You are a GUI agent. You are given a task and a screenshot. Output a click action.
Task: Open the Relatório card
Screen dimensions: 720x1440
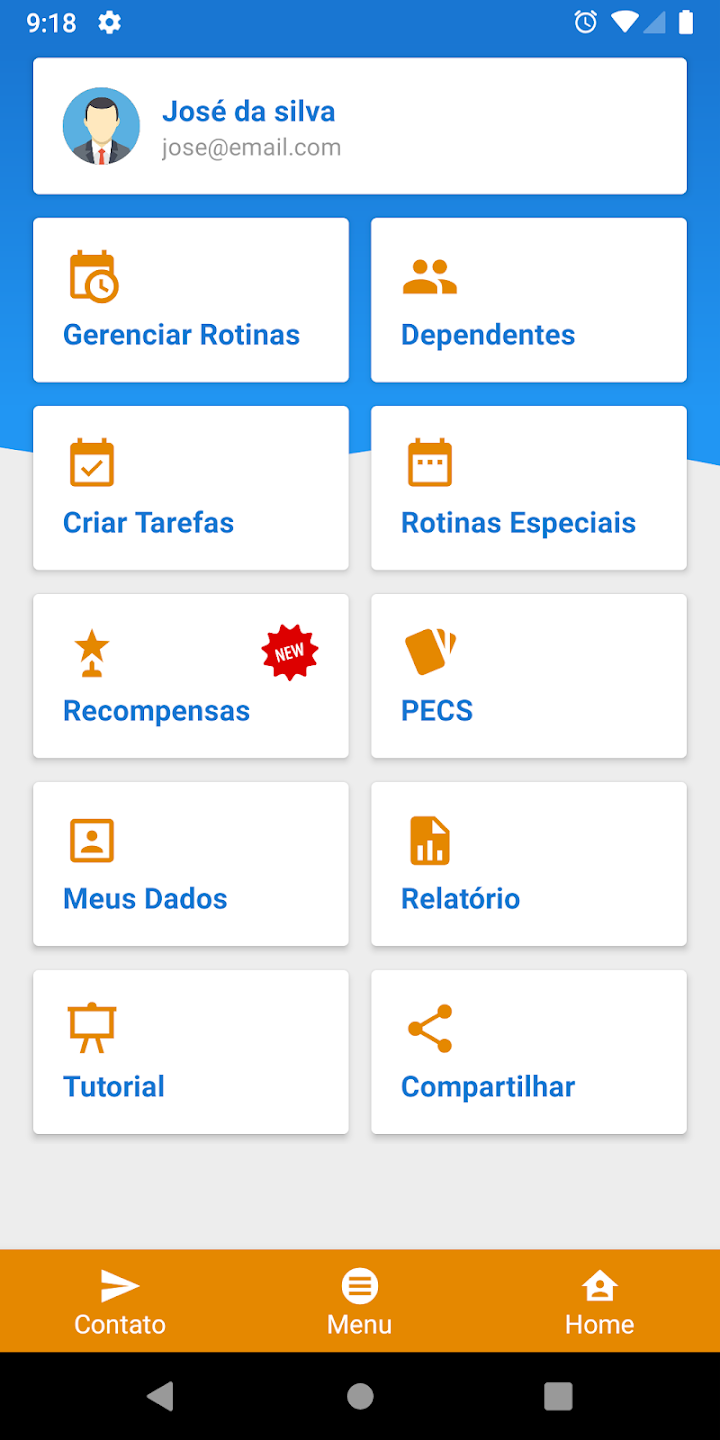click(529, 864)
